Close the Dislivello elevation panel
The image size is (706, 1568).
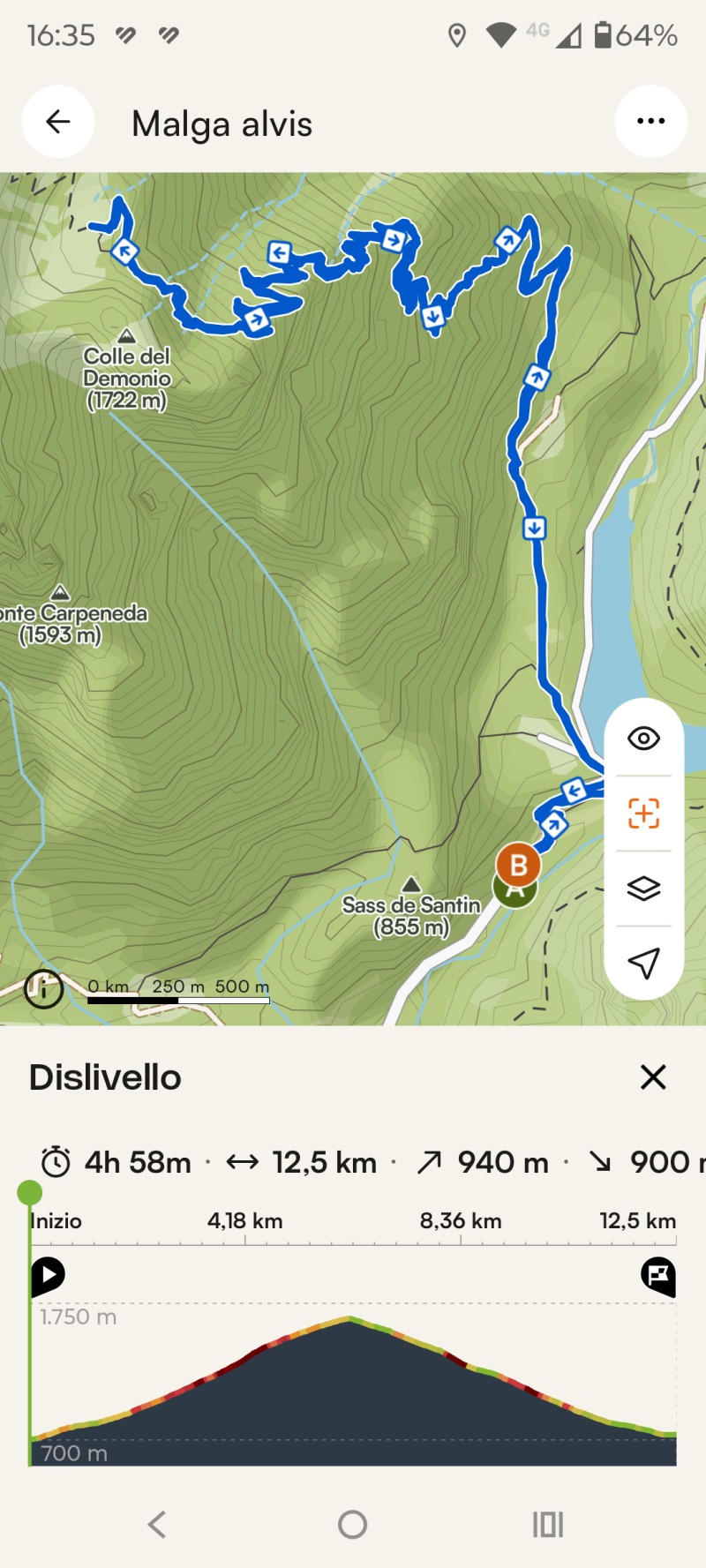tap(653, 1077)
